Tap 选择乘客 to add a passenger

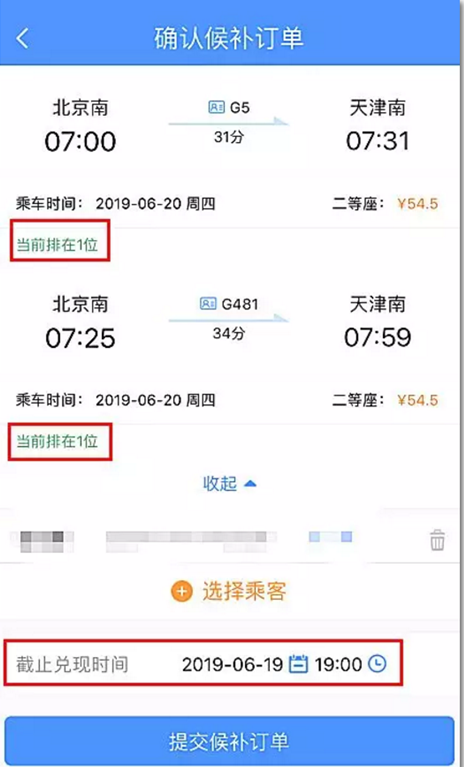pos(228,591)
